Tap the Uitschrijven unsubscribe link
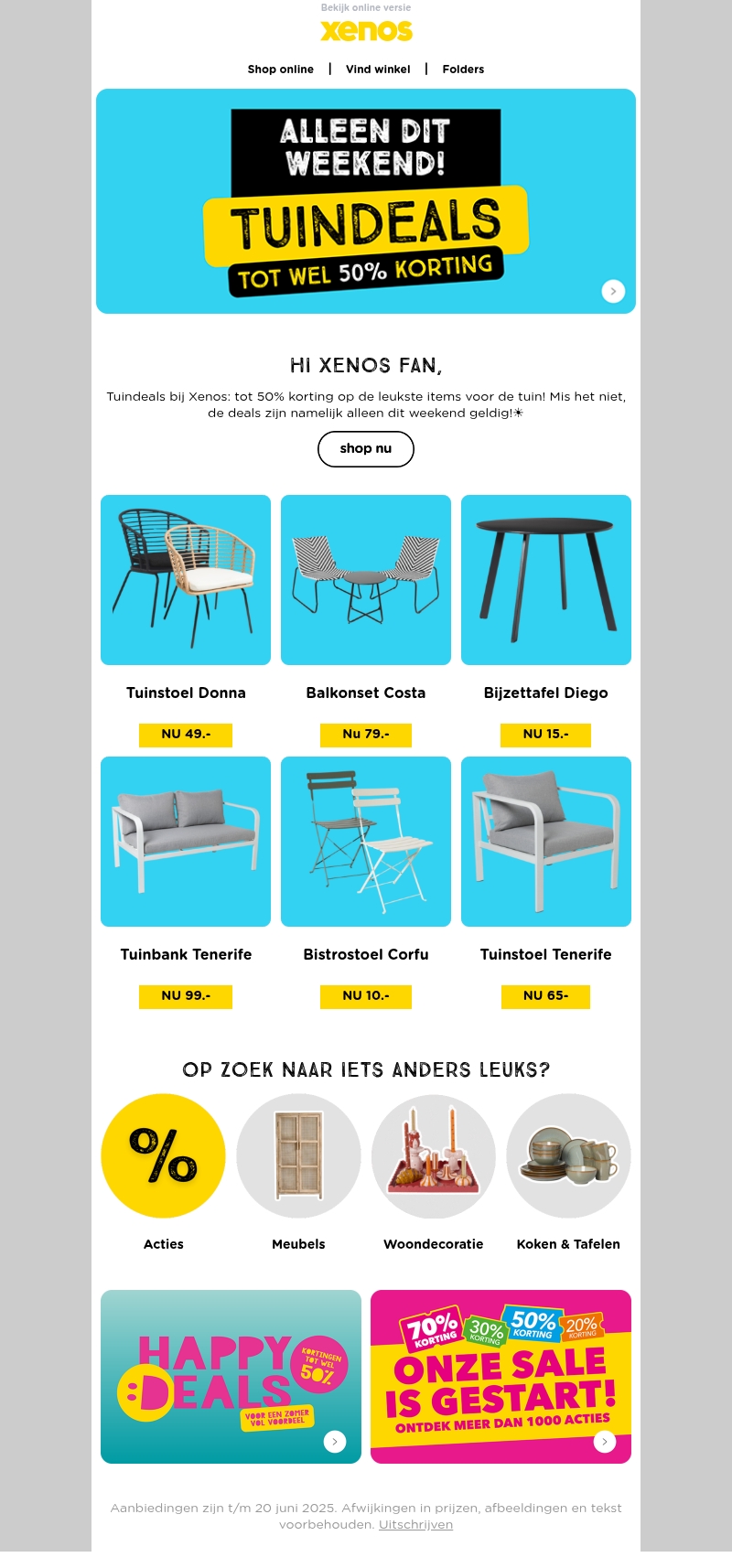732x1568 pixels. coord(415,1524)
